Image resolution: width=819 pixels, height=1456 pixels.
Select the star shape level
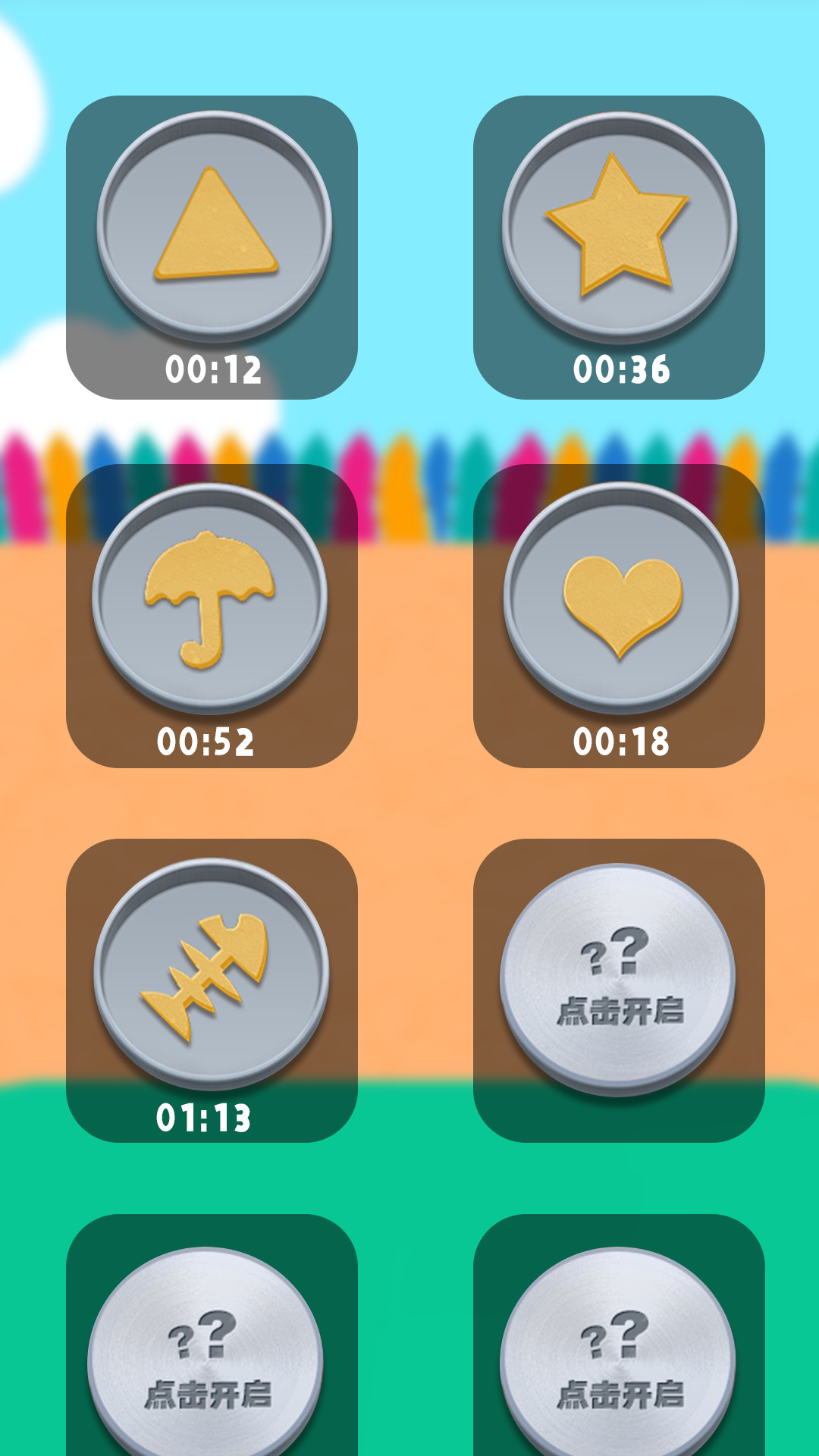pos(619,227)
